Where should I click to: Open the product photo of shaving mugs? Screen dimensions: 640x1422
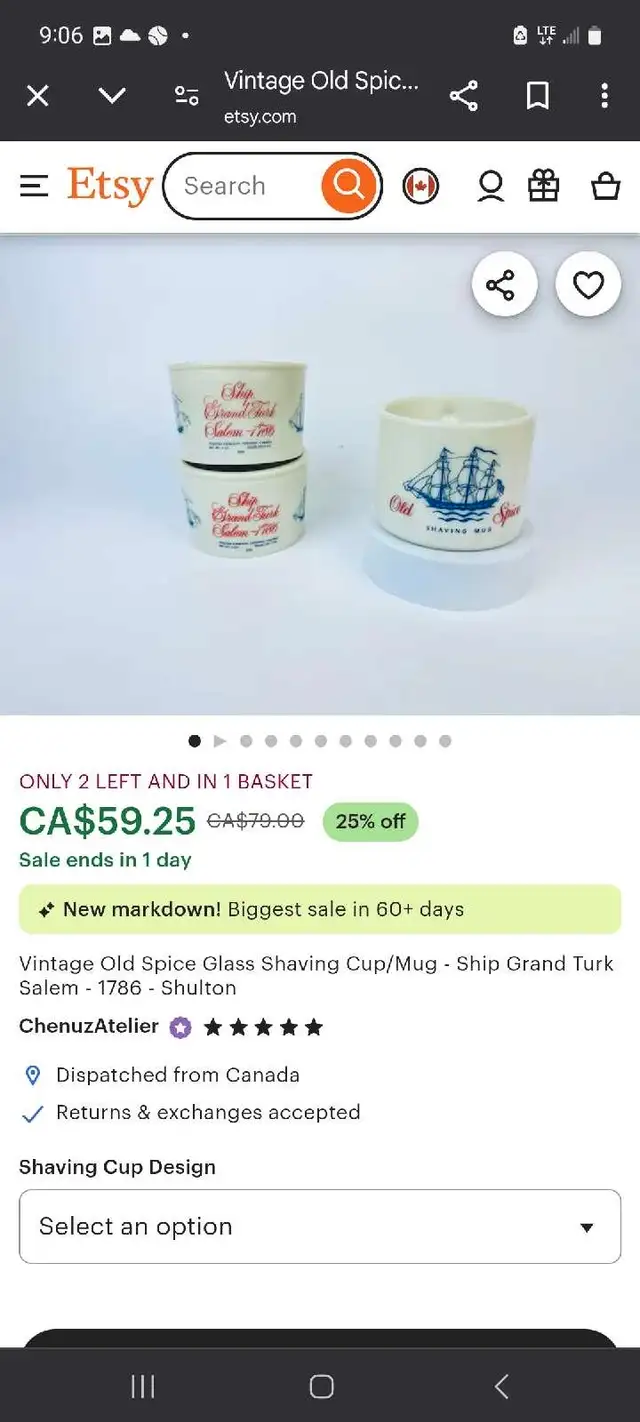(x=320, y=475)
